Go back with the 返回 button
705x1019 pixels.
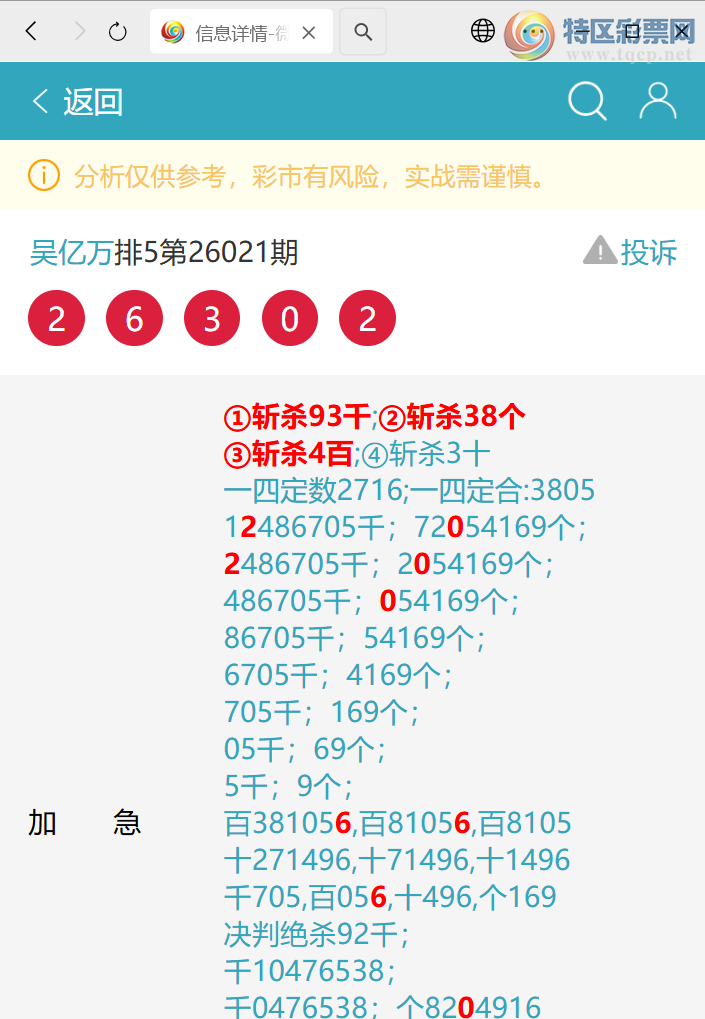pos(78,102)
